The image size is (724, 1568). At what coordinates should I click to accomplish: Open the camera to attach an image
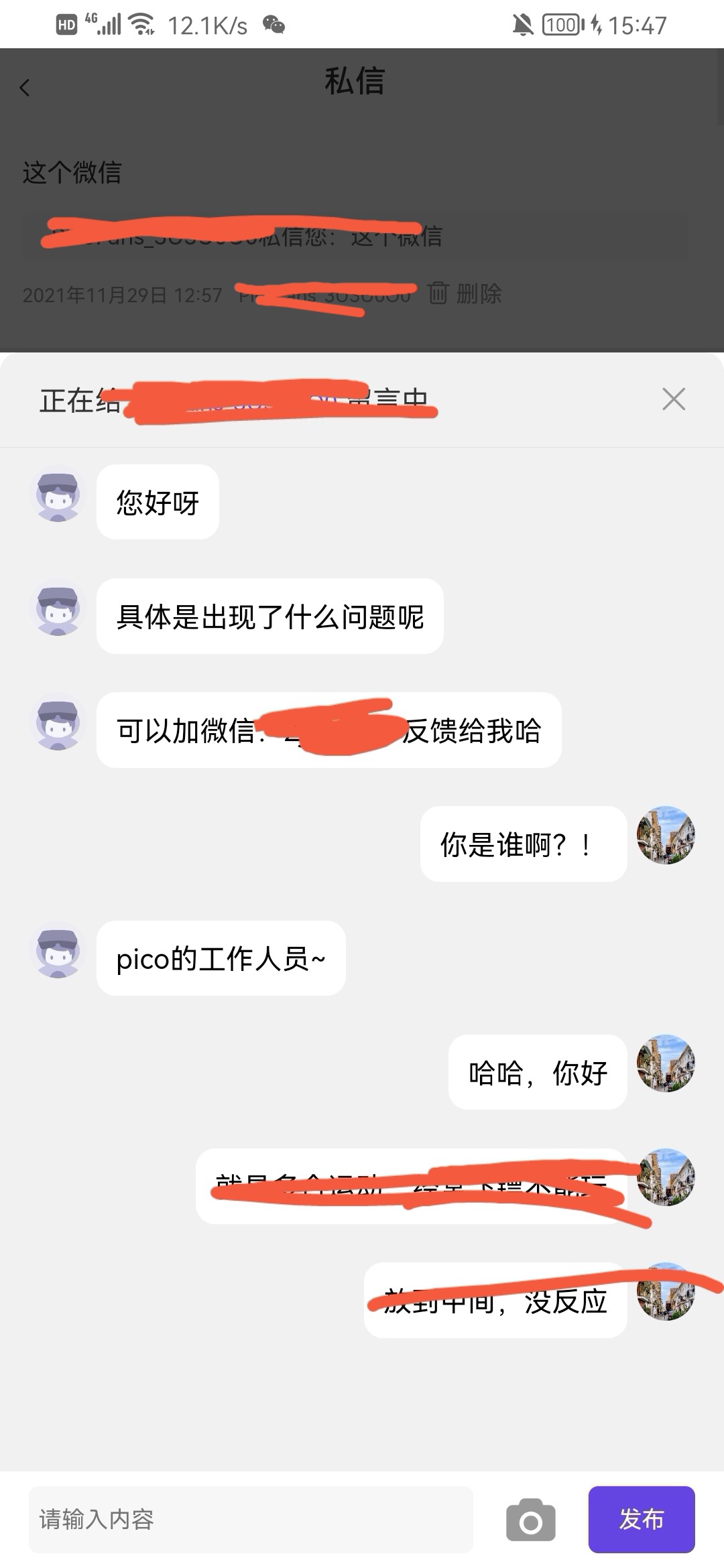click(530, 1519)
